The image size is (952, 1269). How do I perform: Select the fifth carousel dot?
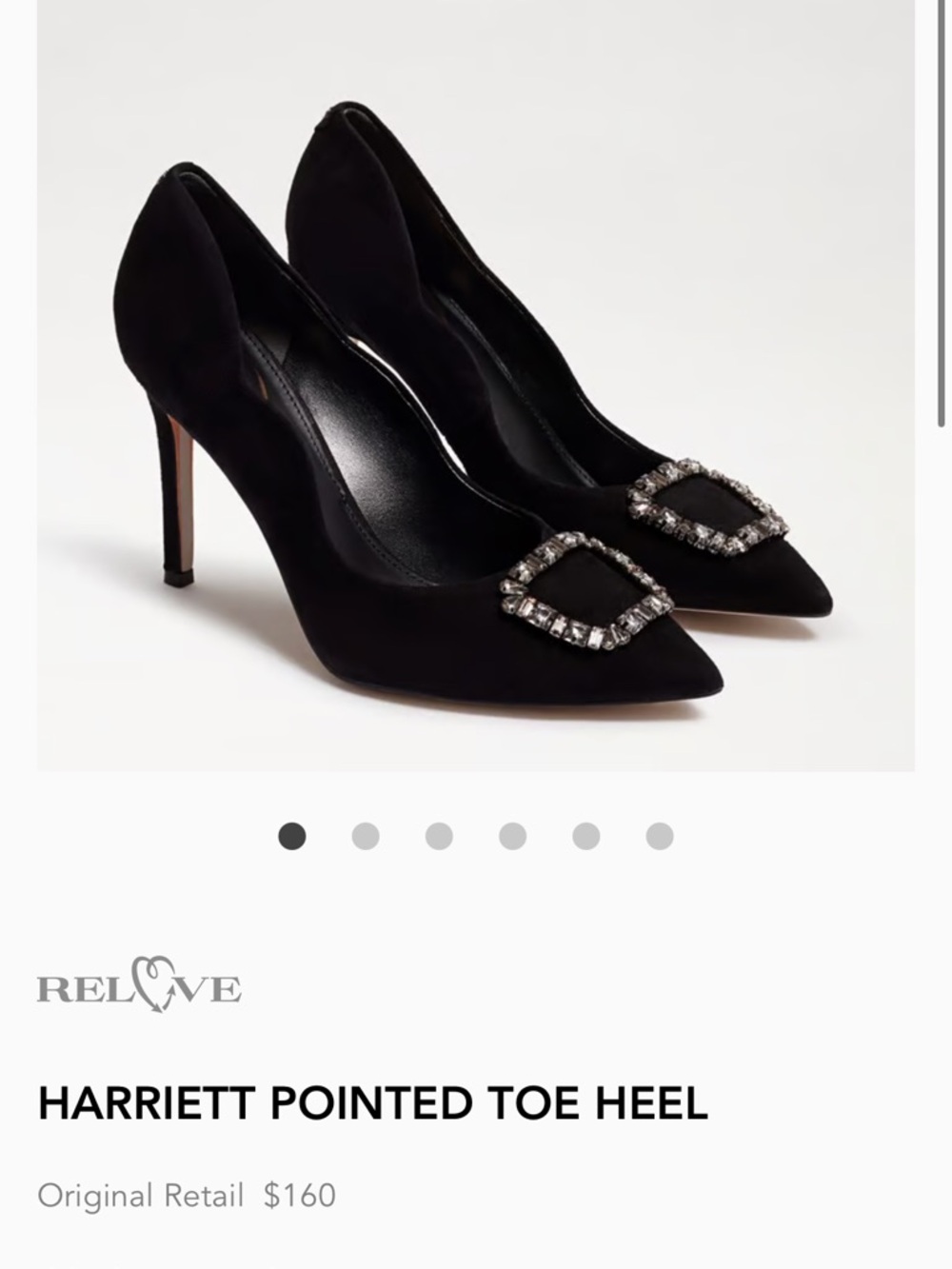tap(584, 835)
